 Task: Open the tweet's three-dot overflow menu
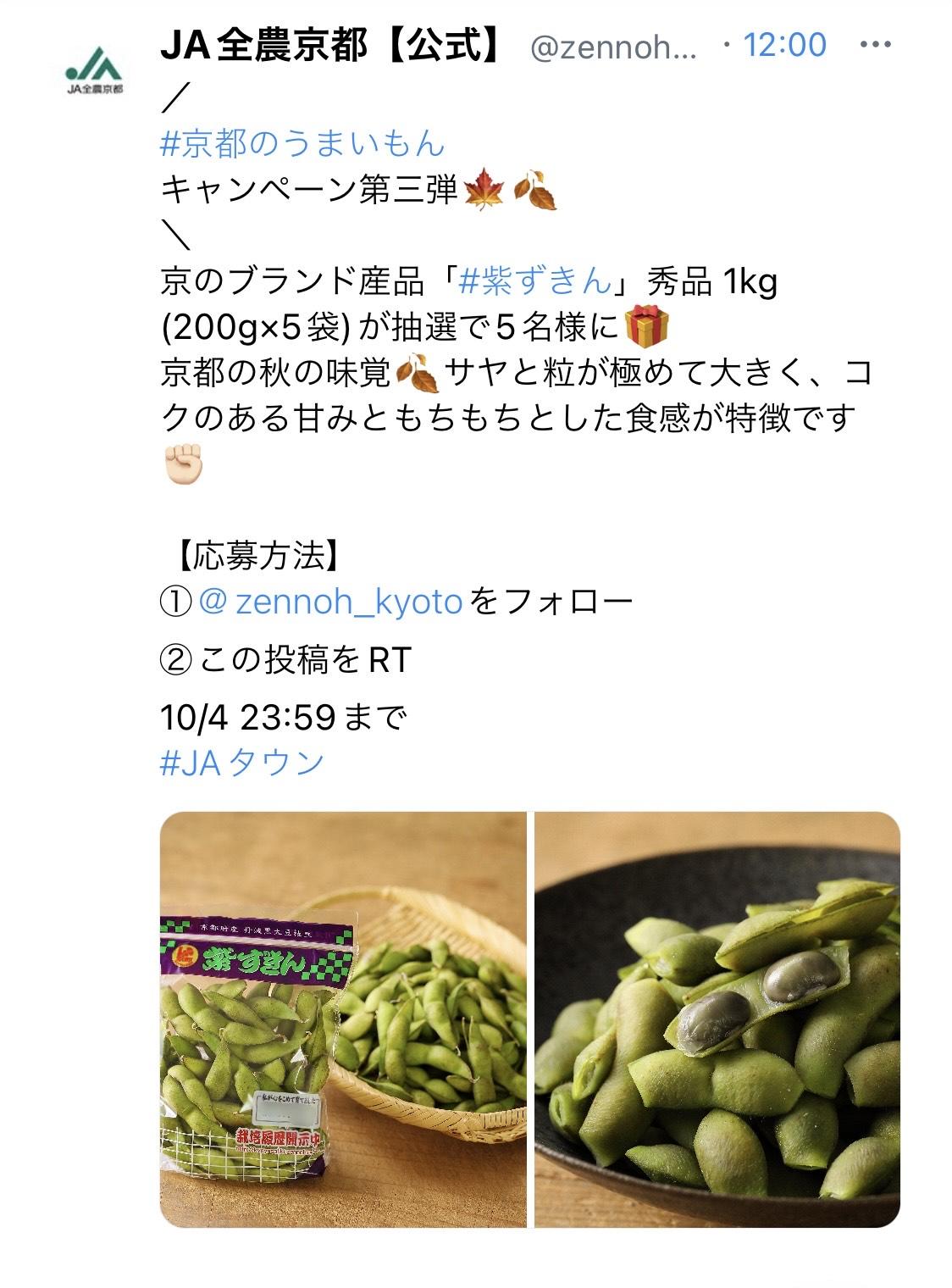[x=875, y=45]
